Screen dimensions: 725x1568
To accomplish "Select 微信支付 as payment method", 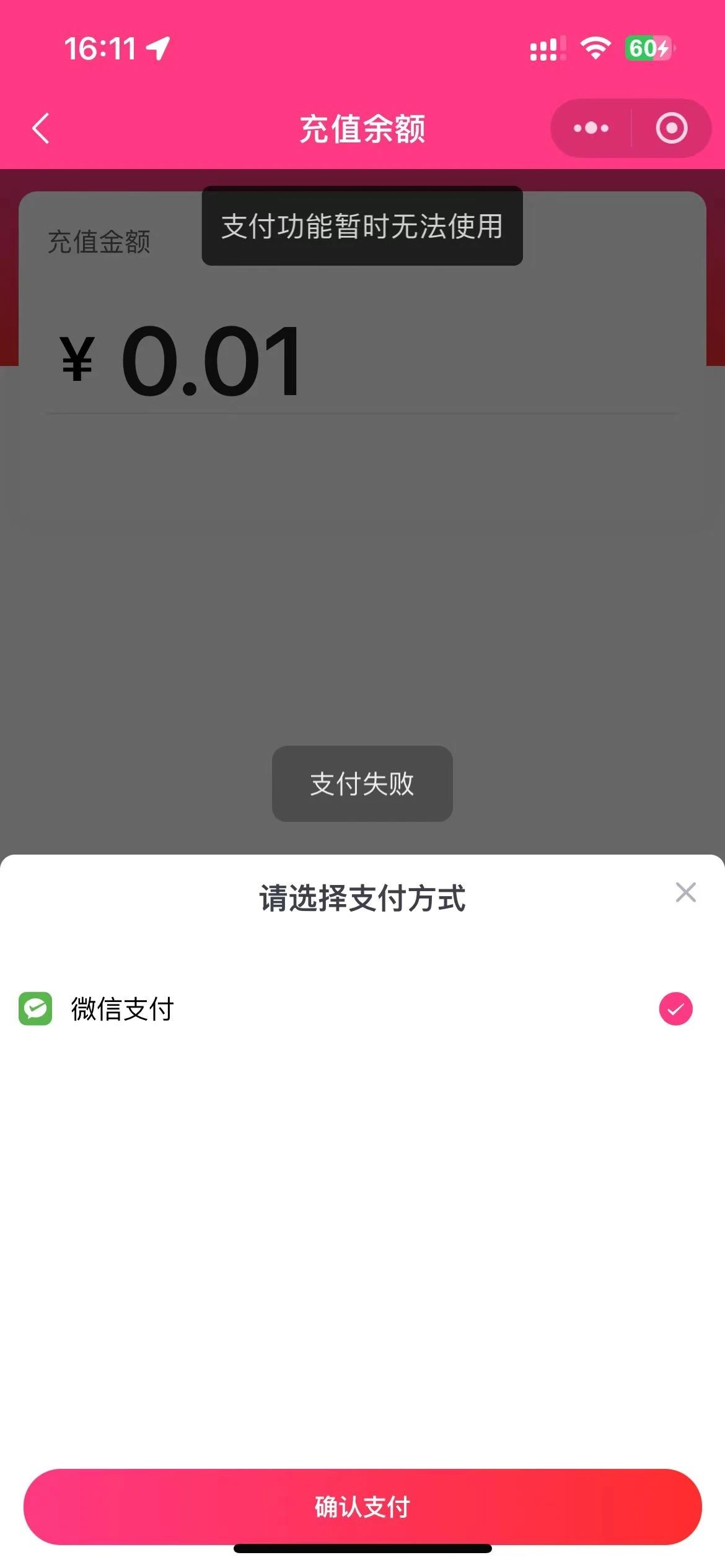I will click(x=362, y=1009).
